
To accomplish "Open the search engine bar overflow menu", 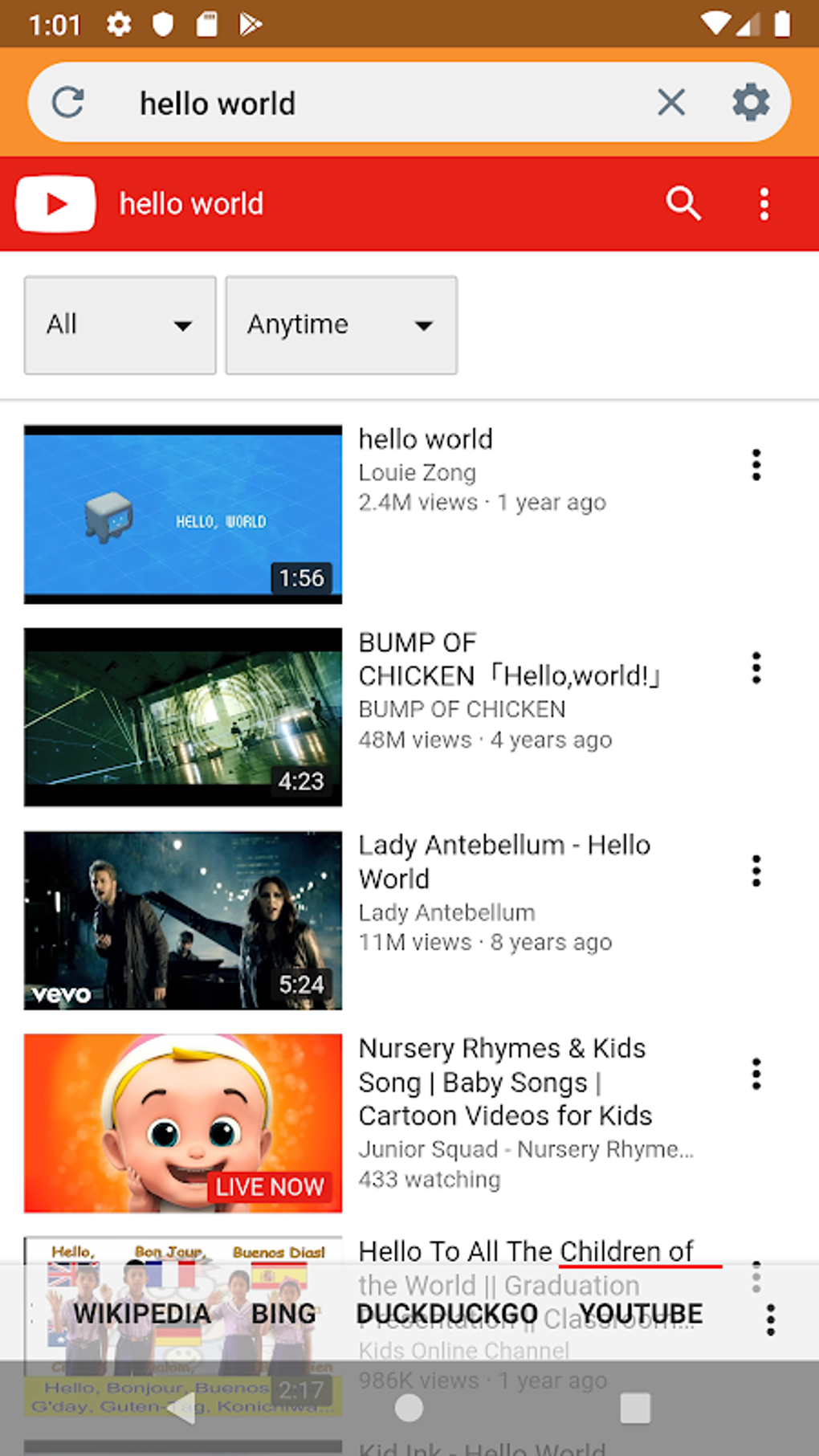I will (x=770, y=1319).
